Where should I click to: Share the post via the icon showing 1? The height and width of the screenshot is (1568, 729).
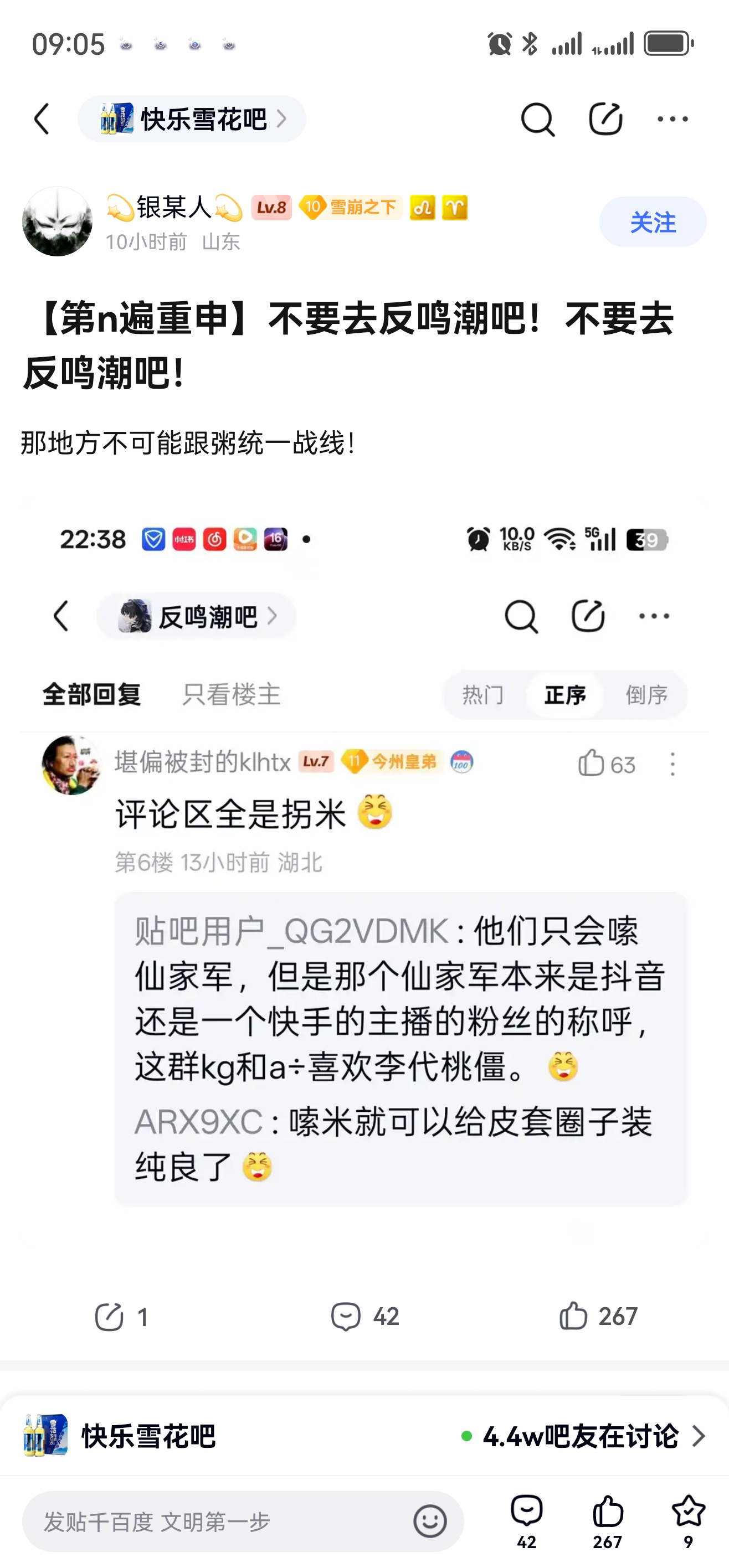point(121,1317)
